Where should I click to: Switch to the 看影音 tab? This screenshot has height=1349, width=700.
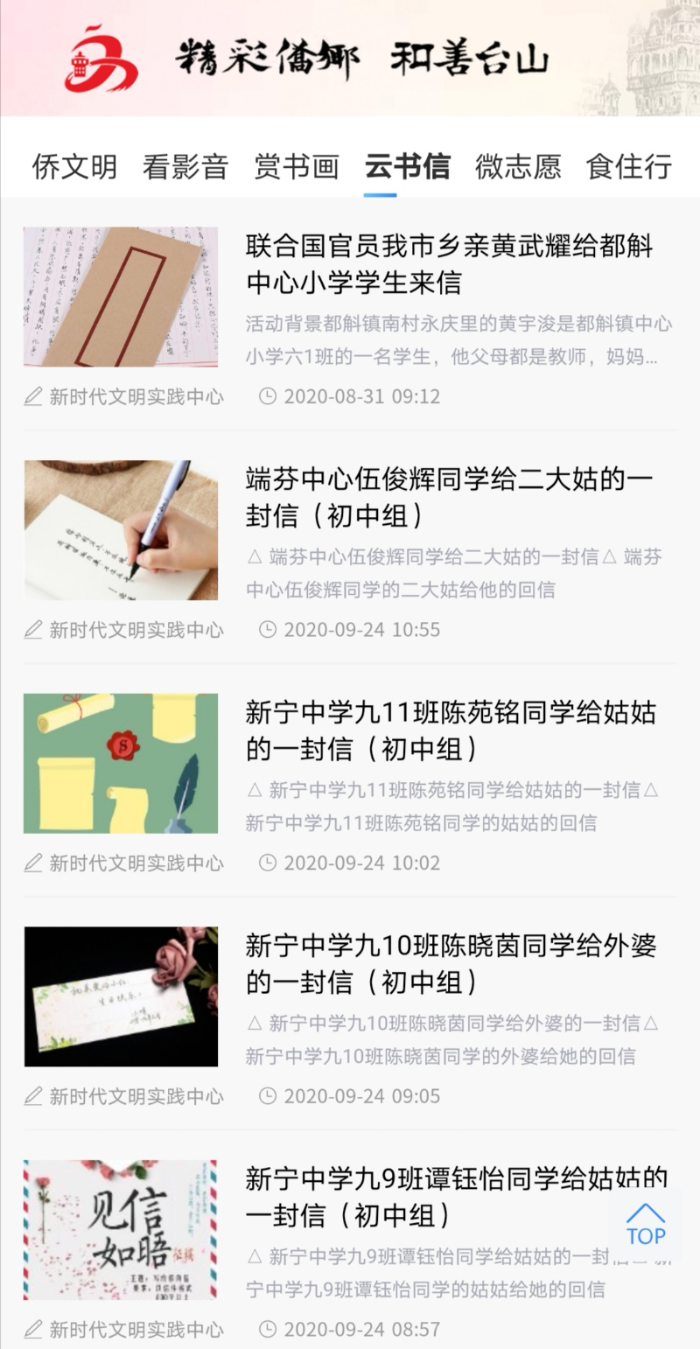185,166
